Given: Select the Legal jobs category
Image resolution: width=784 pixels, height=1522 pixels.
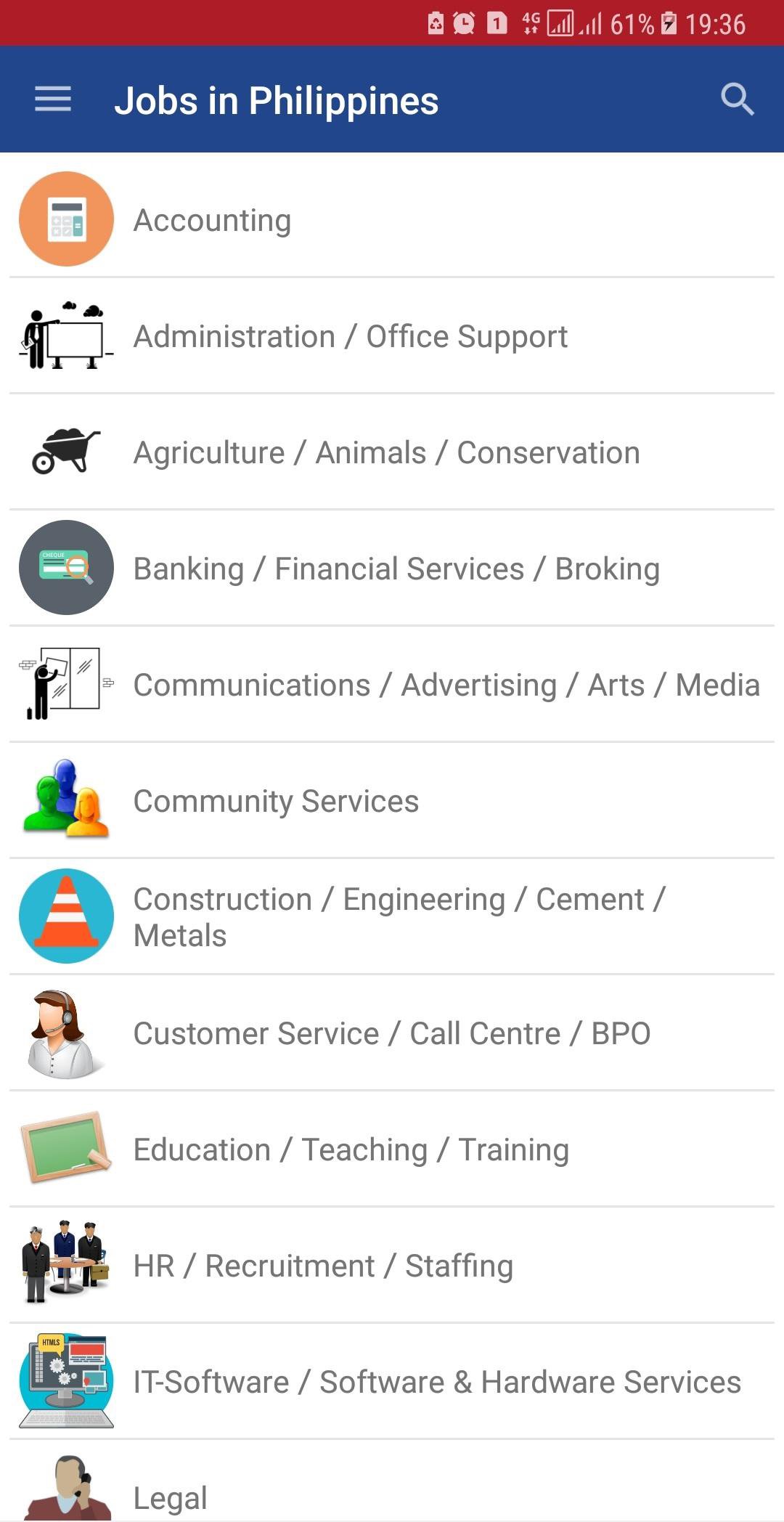Looking at the screenshot, I should pyautogui.click(x=171, y=1497).
